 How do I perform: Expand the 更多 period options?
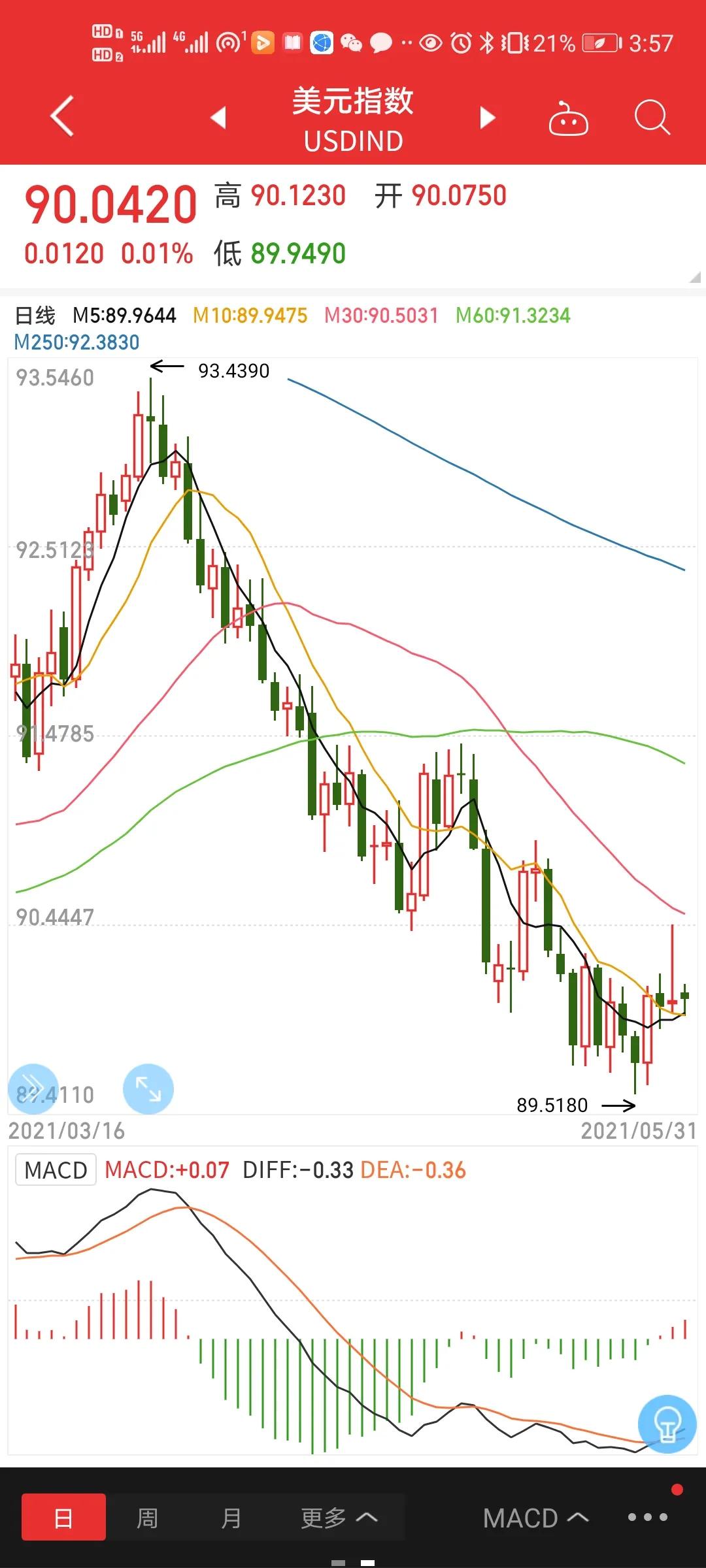click(x=339, y=1518)
